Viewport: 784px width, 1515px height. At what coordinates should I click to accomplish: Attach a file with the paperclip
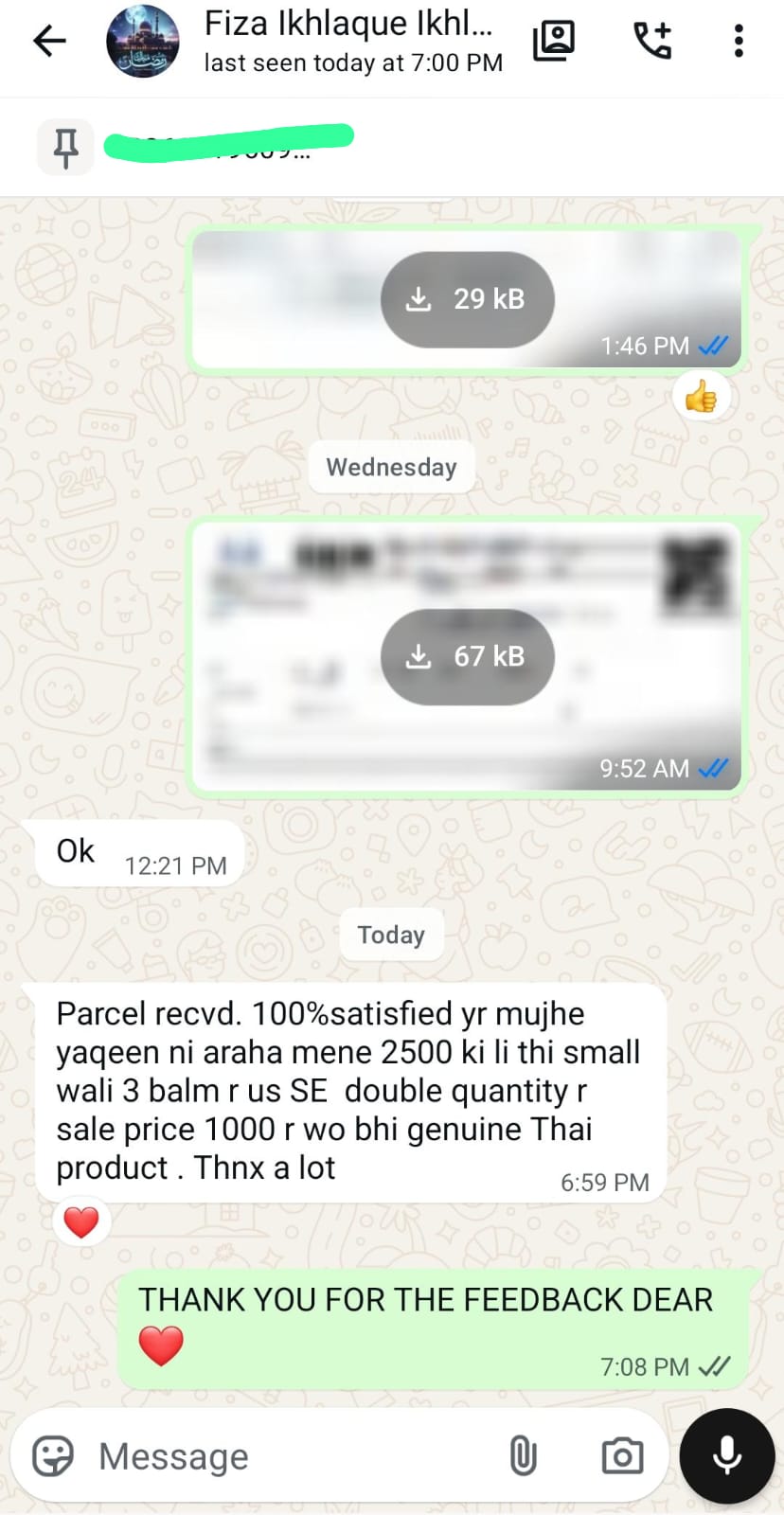(x=523, y=1456)
